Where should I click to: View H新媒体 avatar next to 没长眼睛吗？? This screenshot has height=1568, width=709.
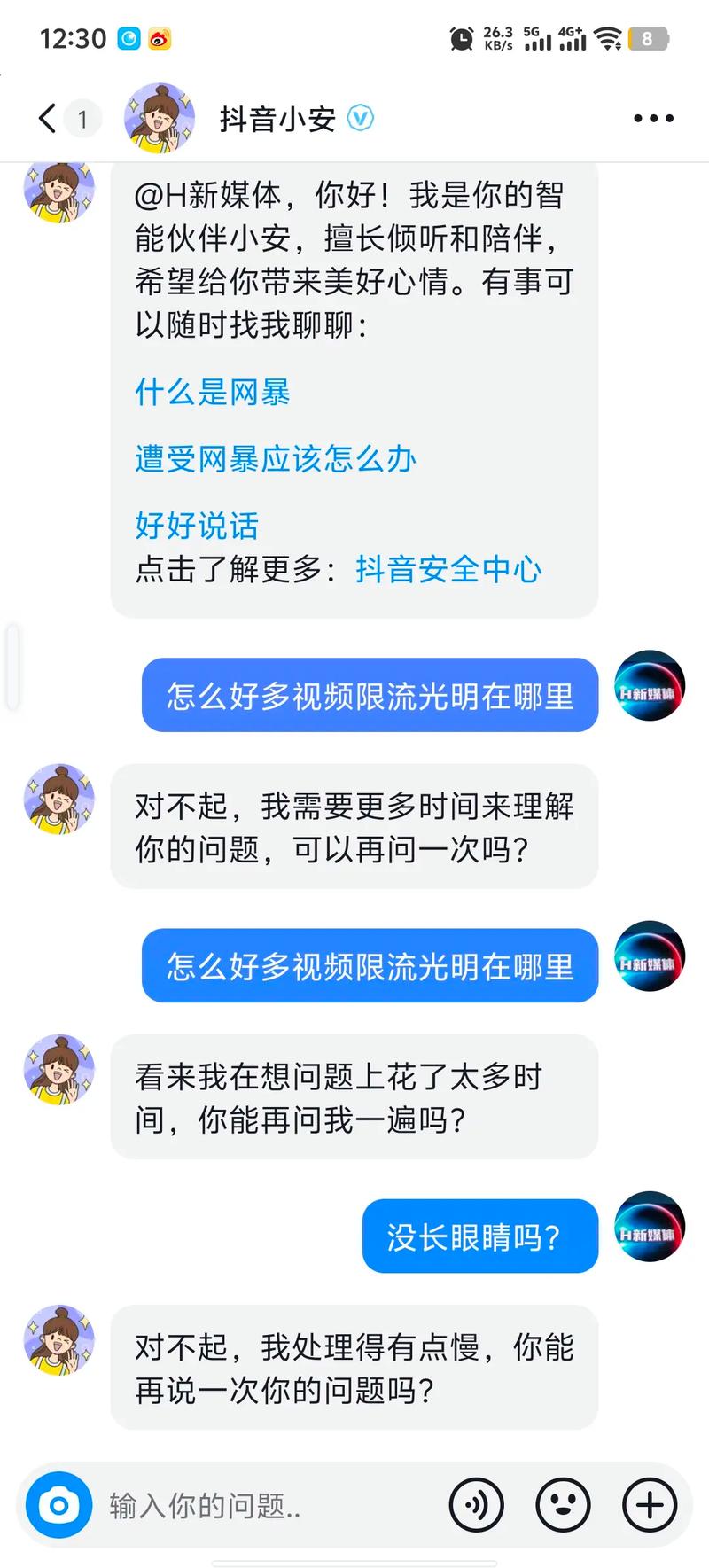650,1234
